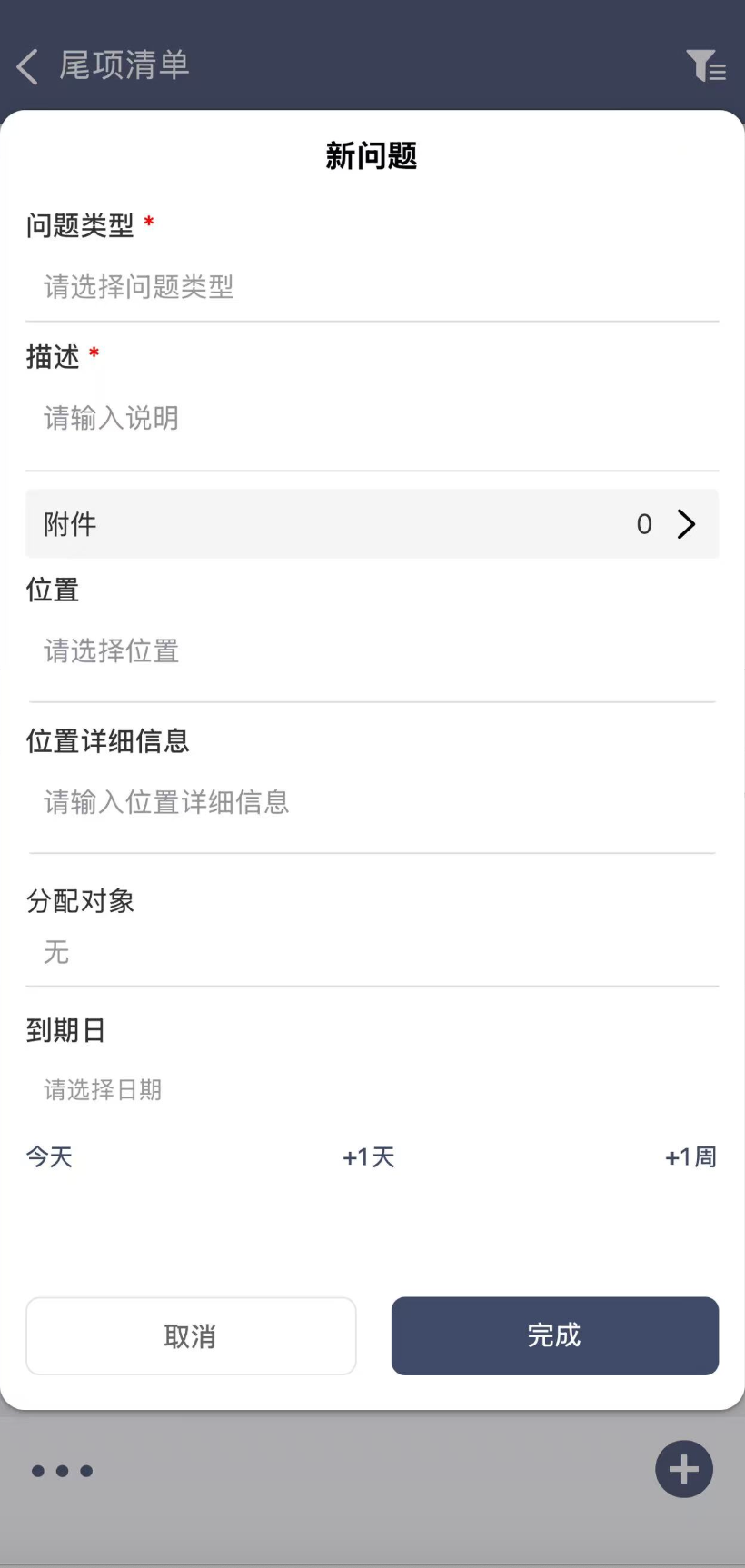Set due date to +1周

pyautogui.click(x=690, y=1156)
